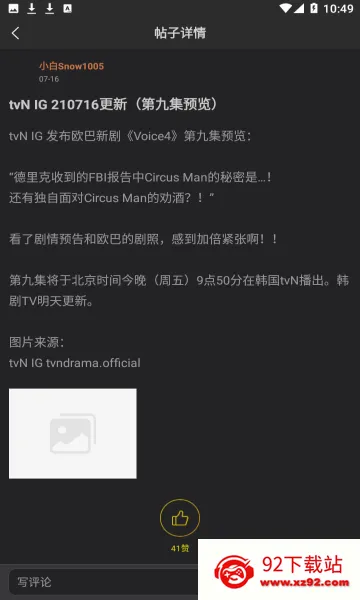Go back from the post details page
This screenshot has height=600, width=360.
coord(15,33)
